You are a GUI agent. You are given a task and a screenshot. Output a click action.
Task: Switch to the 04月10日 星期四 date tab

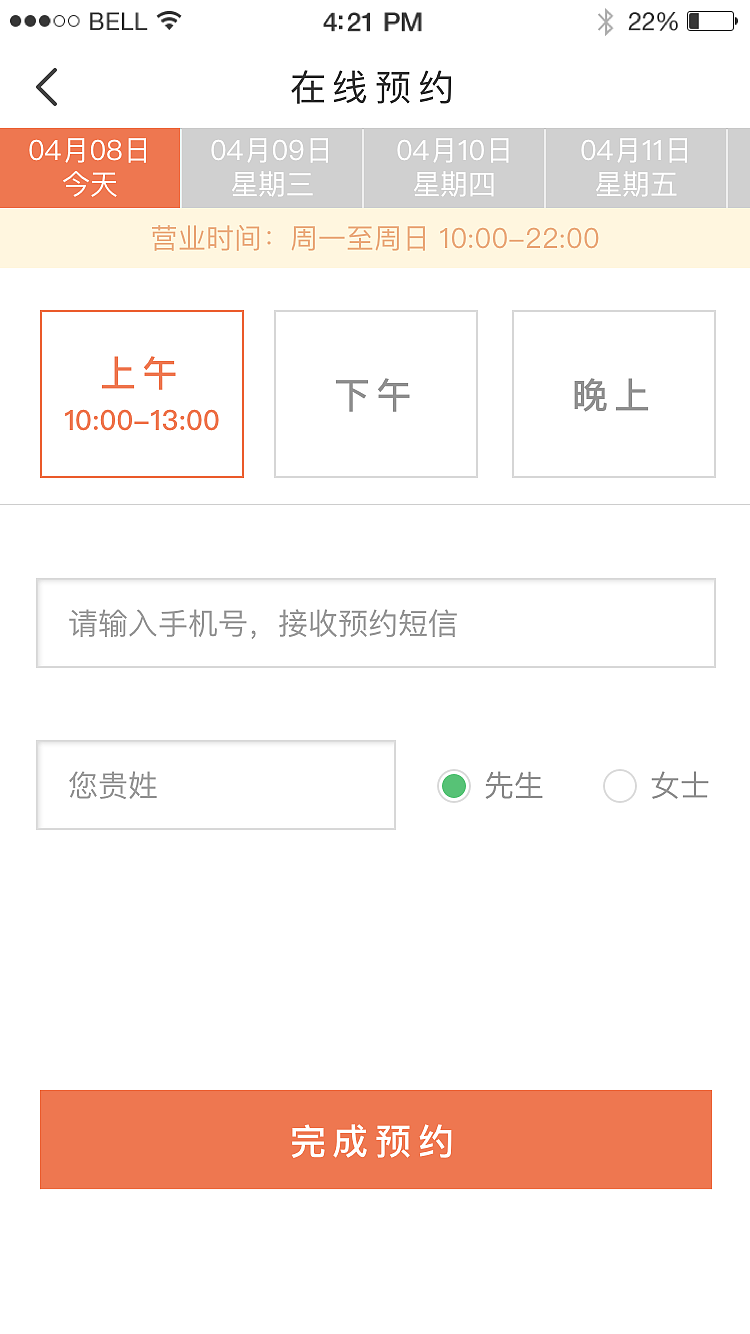tap(454, 168)
